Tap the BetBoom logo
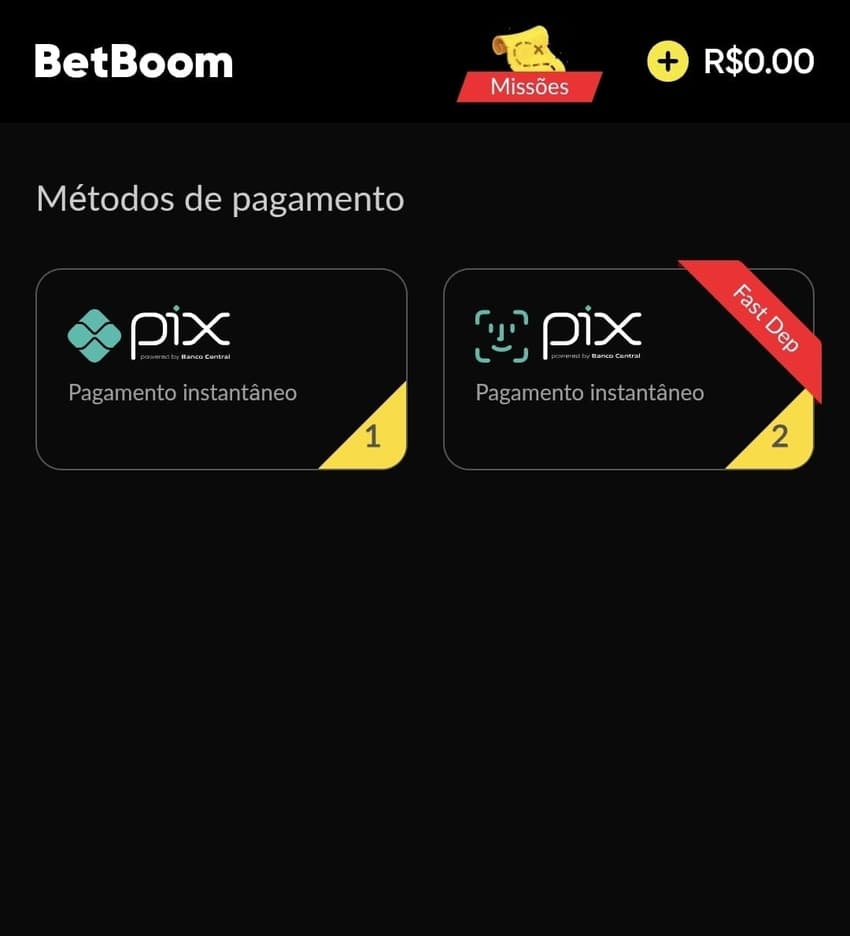850x936 pixels. tap(134, 61)
